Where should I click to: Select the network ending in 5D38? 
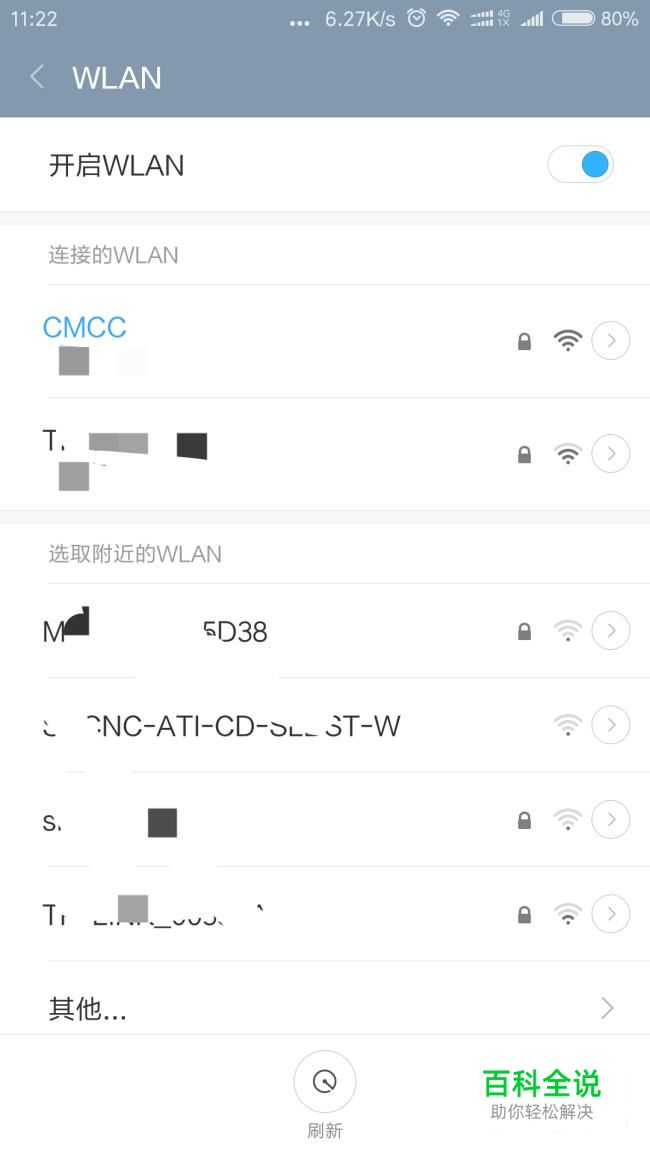click(x=325, y=631)
